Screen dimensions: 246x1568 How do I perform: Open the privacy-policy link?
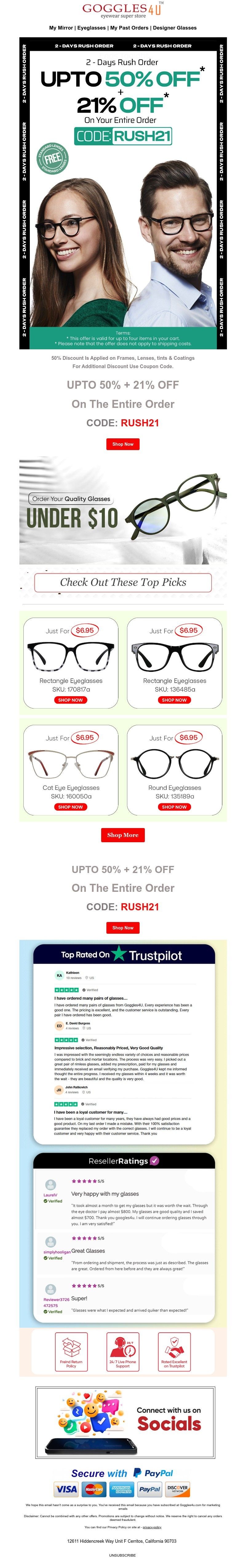coord(152,1527)
